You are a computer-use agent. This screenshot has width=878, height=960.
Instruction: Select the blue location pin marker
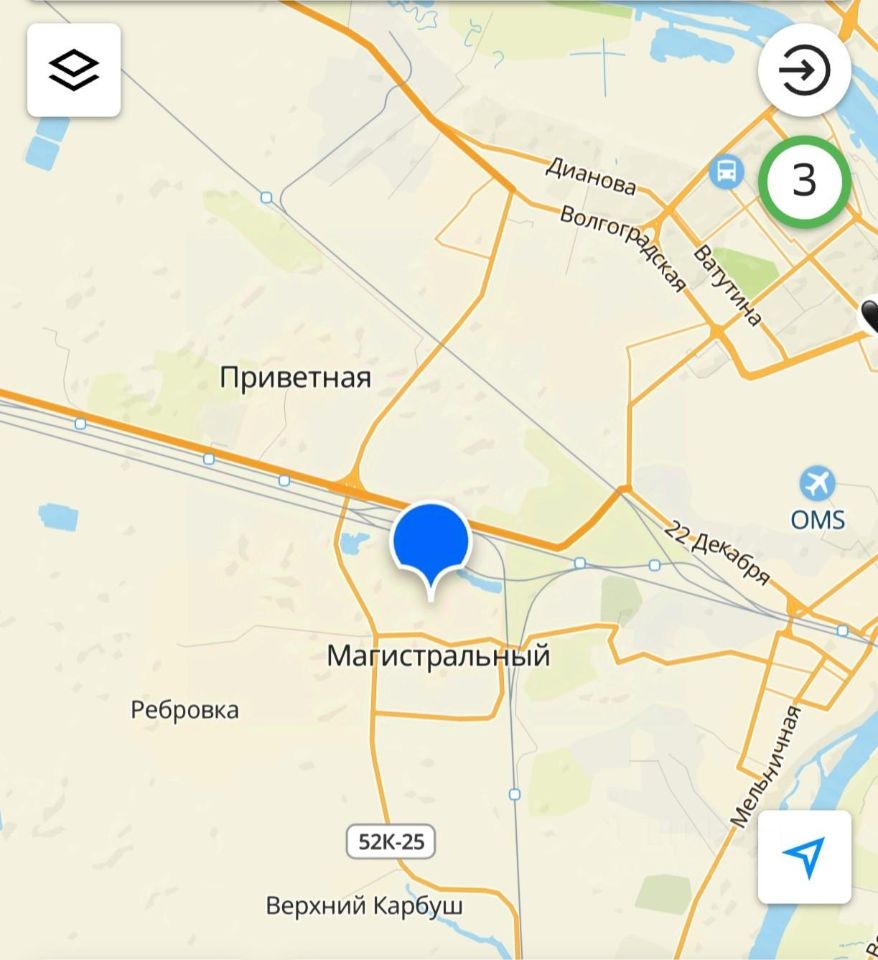(431, 543)
